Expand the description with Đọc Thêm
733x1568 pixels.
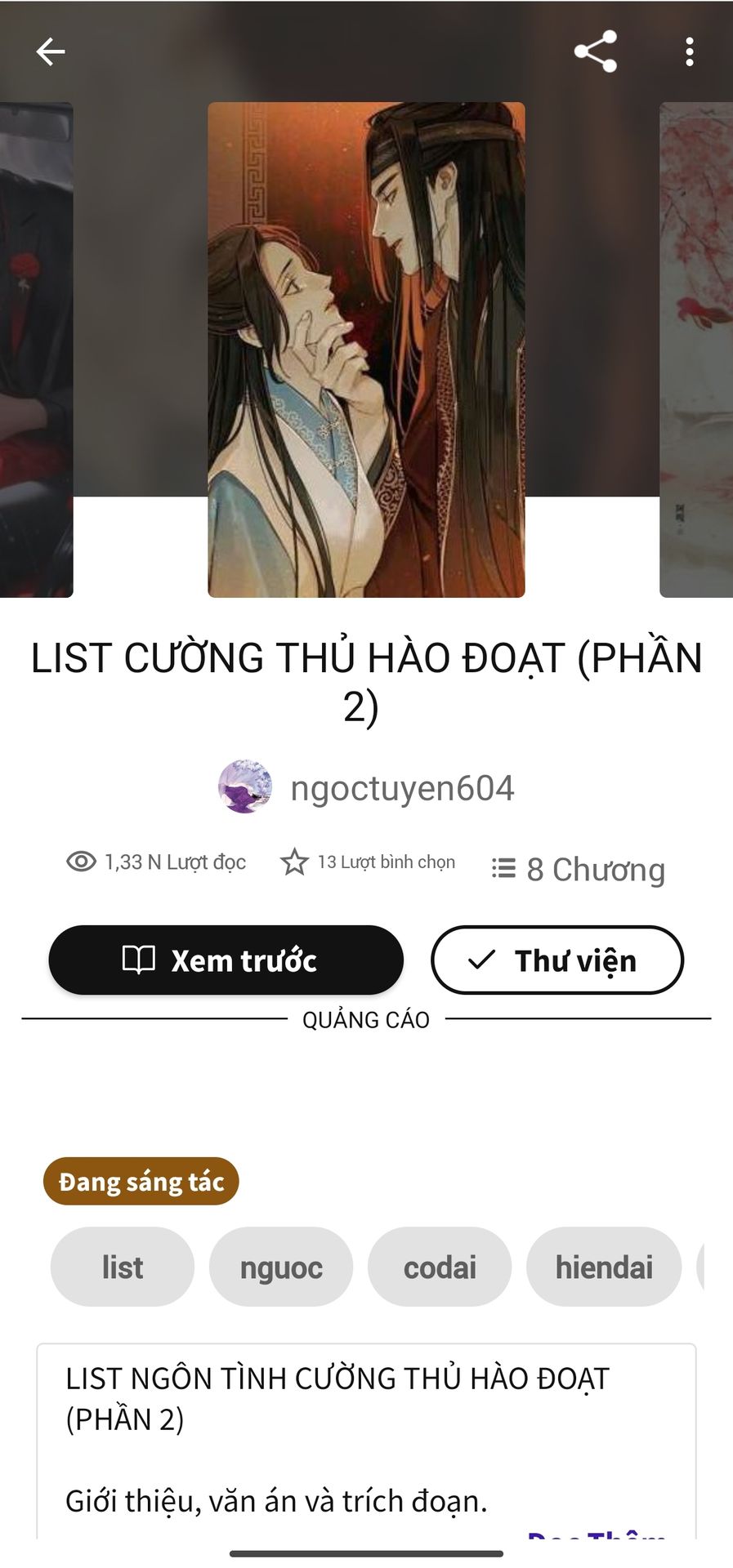pyautogui.click(x=597, y=1533)
